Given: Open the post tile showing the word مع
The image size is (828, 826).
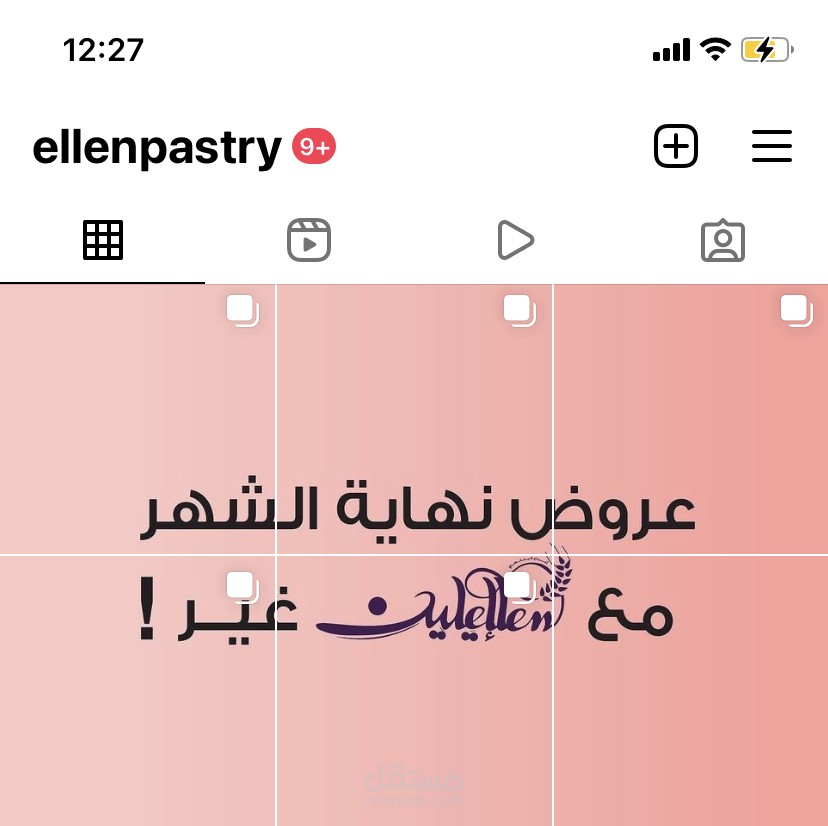Looking at the screenshot, I should click(690, 690).
